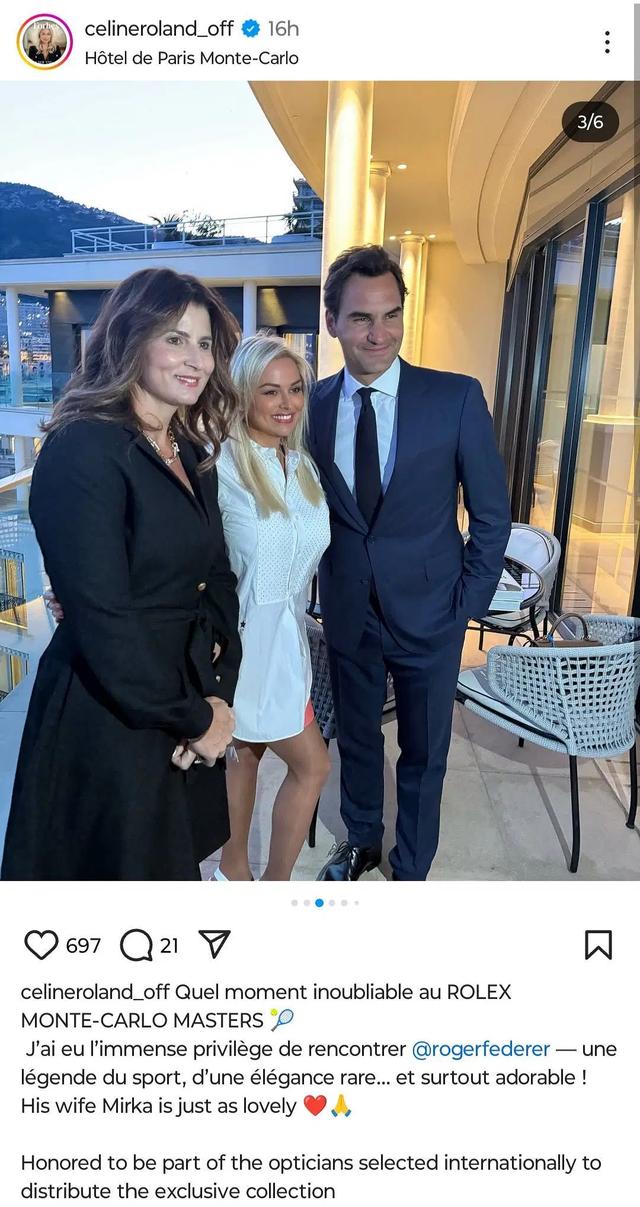
Task: Open the comments on this post
Action: click(x=136, y=944)
